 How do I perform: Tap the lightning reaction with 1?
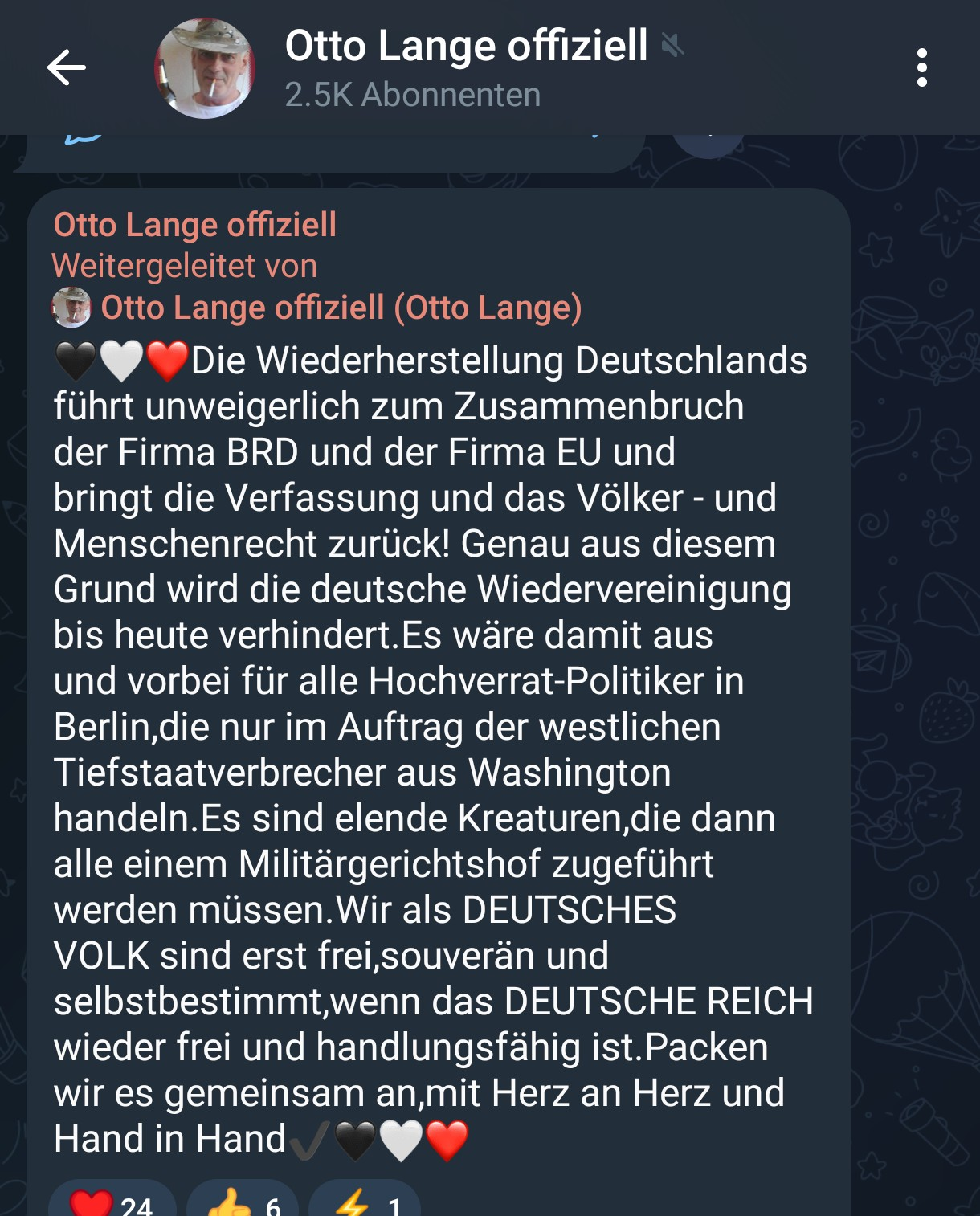365,1202
